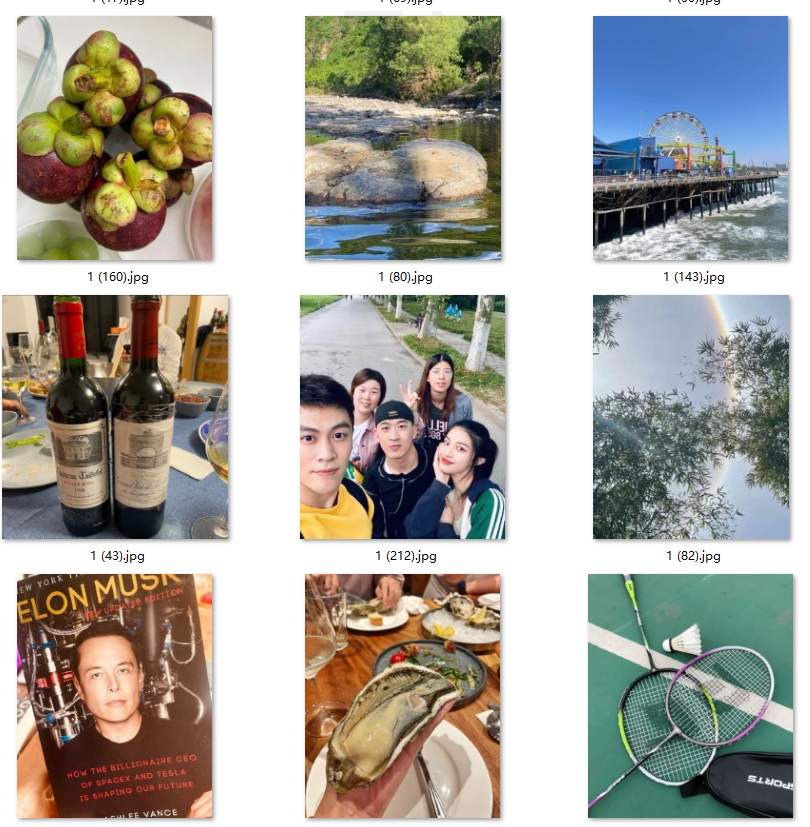Image resolution: width=810 pixels, height=827 pixels.
Task: Open the group selfie file 1 (212).jpg
Action: point(403,417)
